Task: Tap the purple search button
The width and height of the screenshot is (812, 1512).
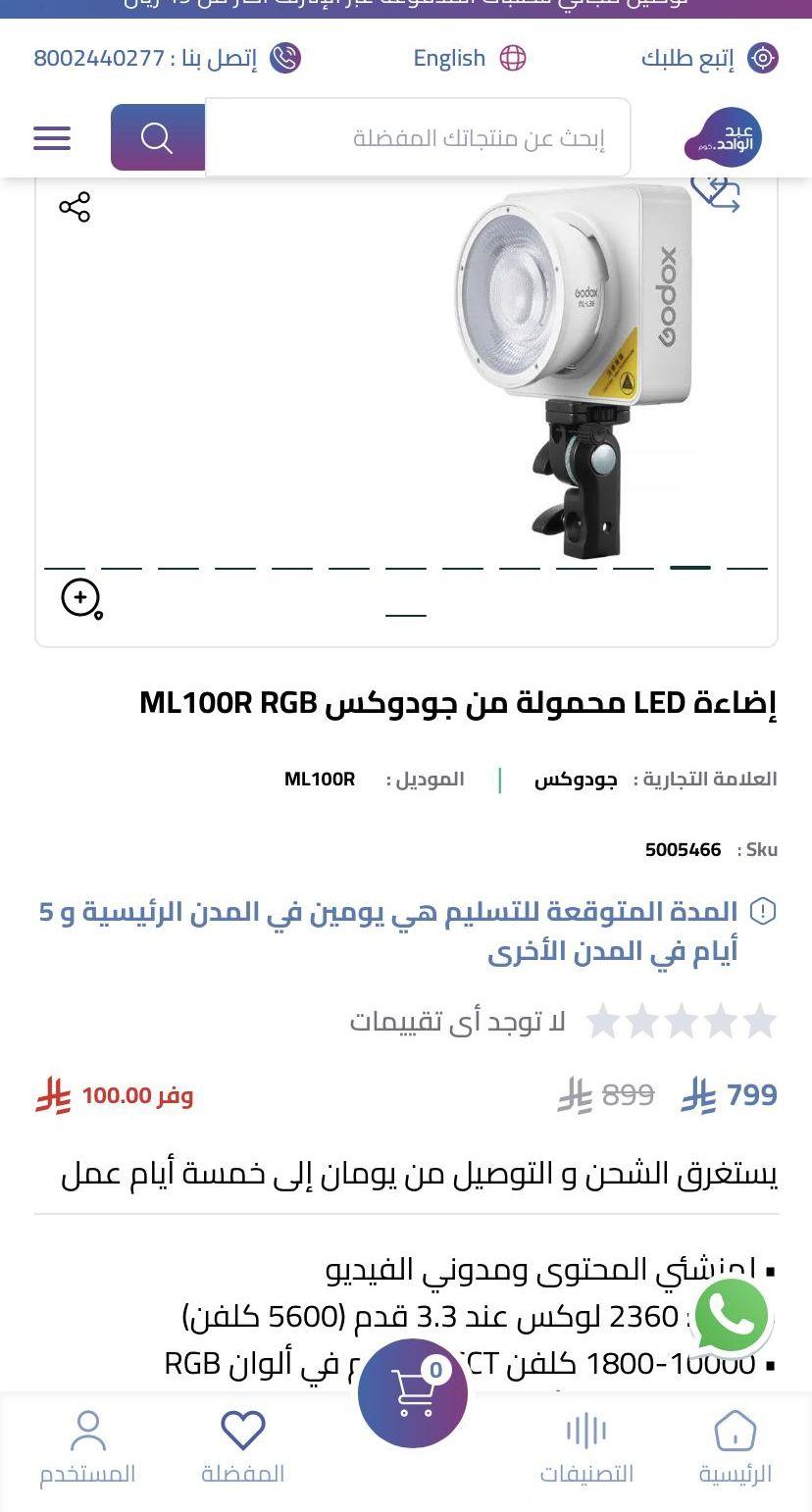Action: [x=158, y=137]
